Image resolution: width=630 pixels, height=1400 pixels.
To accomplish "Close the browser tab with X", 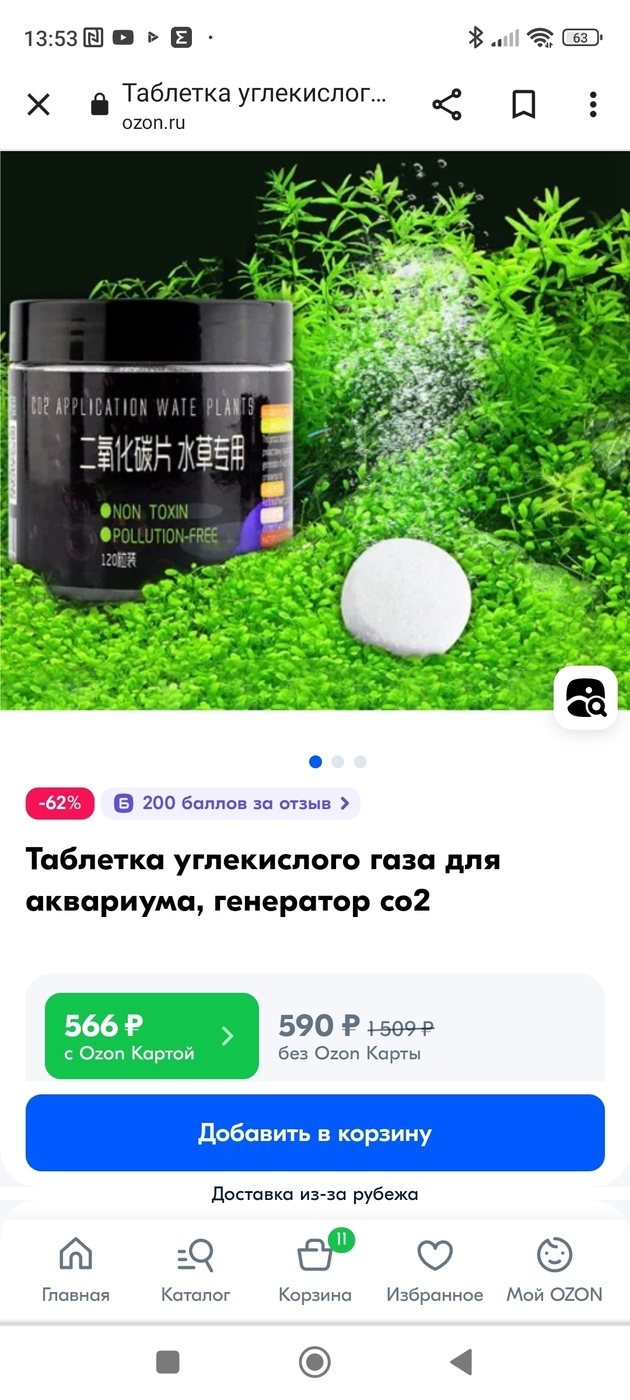I will (38, 104).
